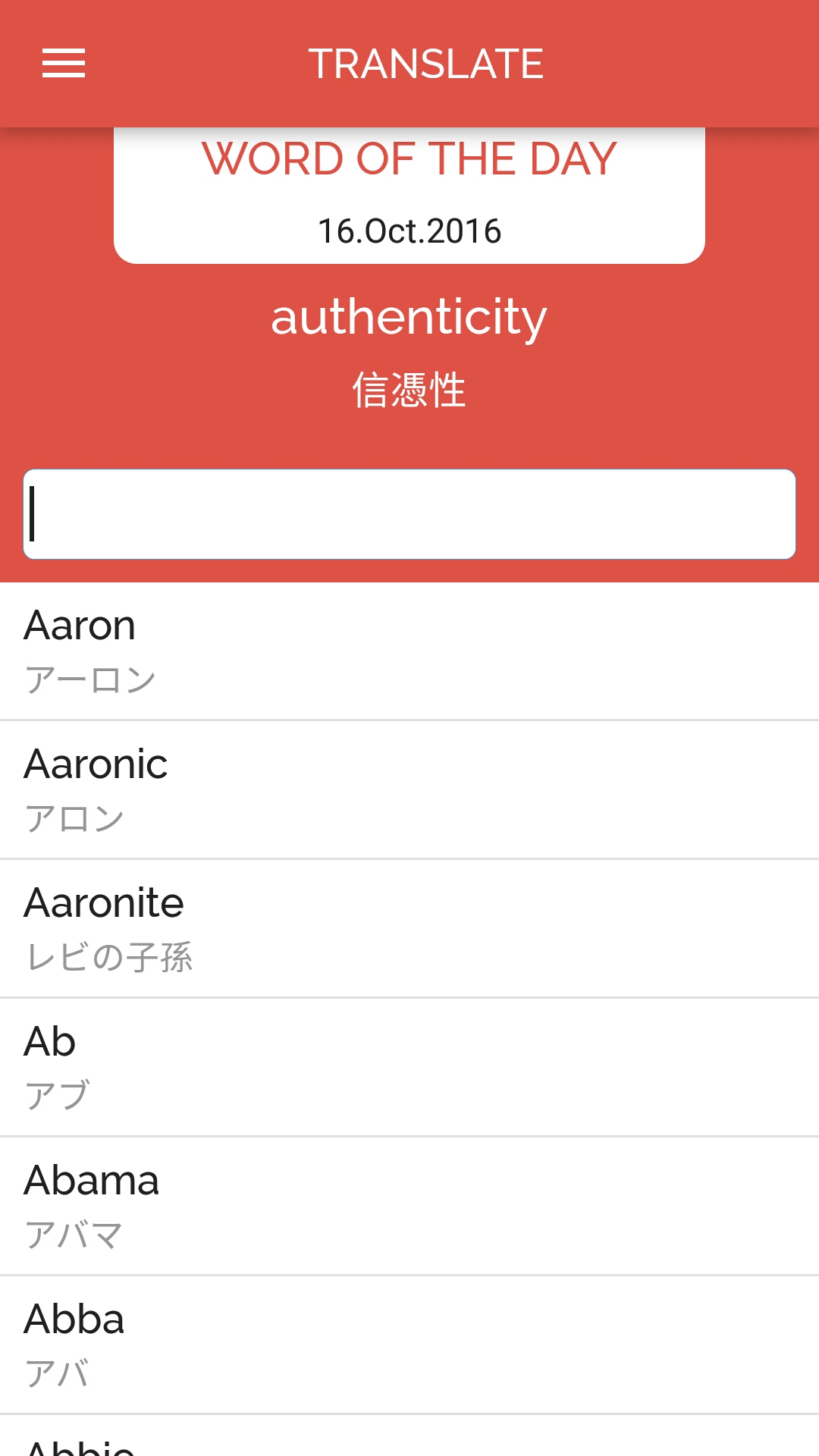Select the dictionary entry Aaron
Screen dimensions: 819x1456
(x=80, y=625)
